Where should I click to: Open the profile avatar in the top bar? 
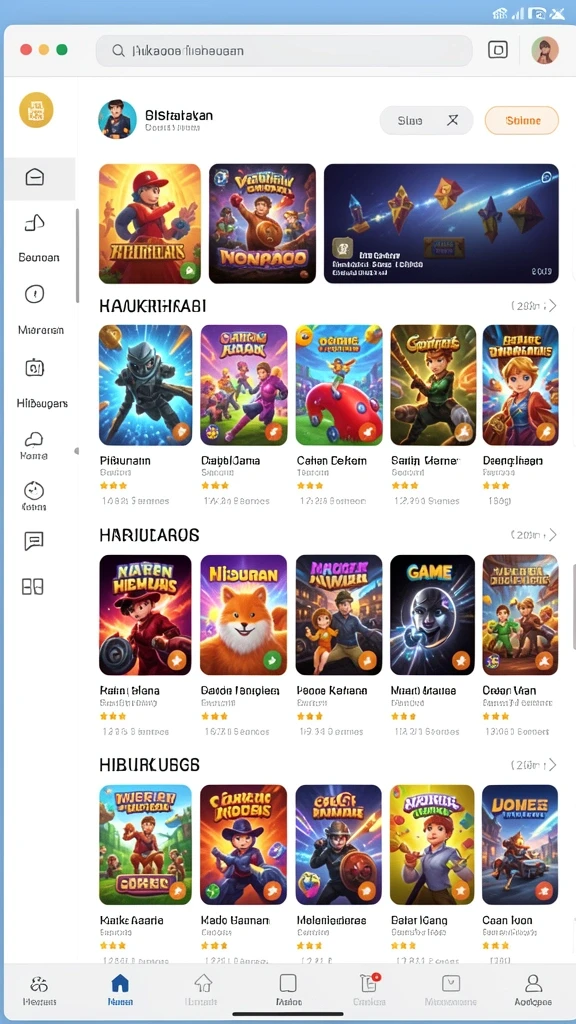point(545,50)
